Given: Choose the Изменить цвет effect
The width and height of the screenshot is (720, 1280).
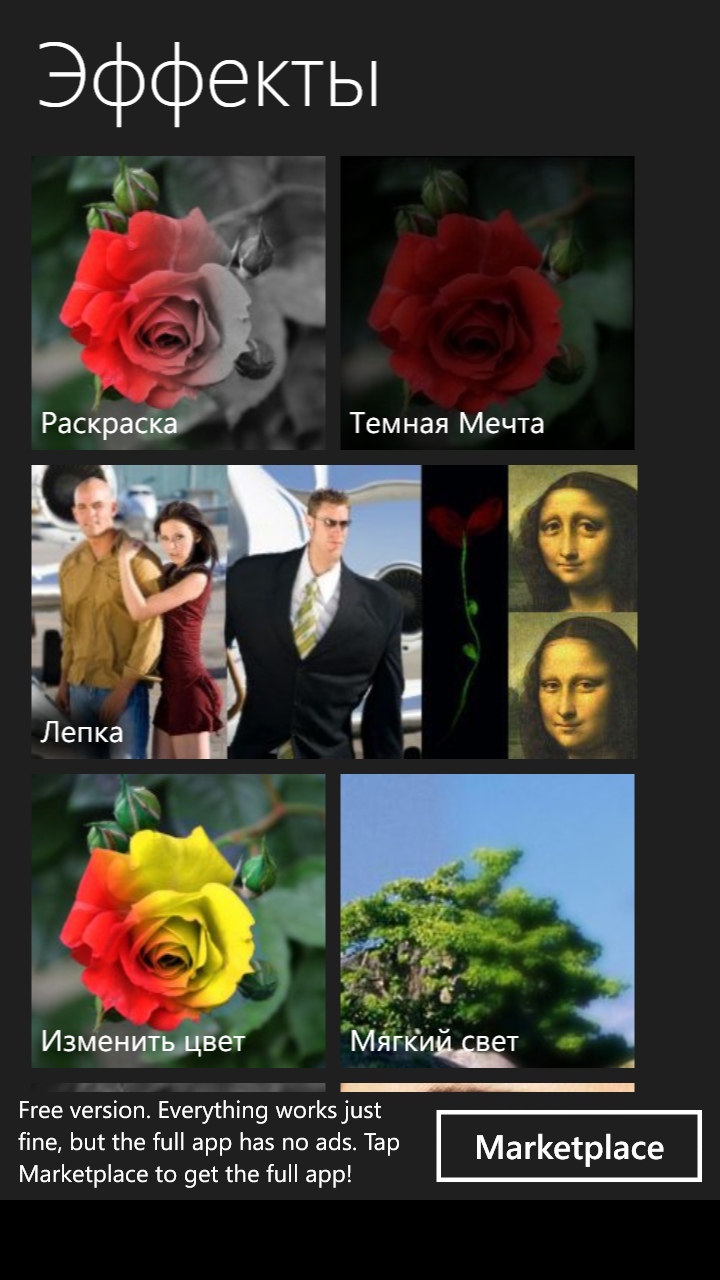Looking at the screenshot, I should coord(178,920).
